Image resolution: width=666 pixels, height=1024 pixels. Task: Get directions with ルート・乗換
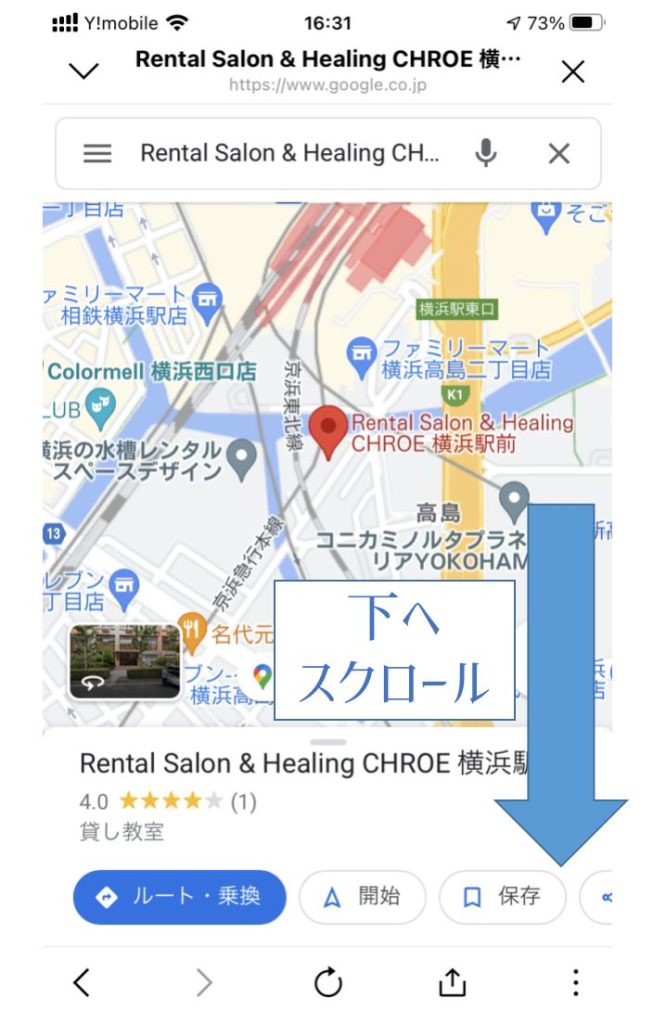[x=180, y=897]
